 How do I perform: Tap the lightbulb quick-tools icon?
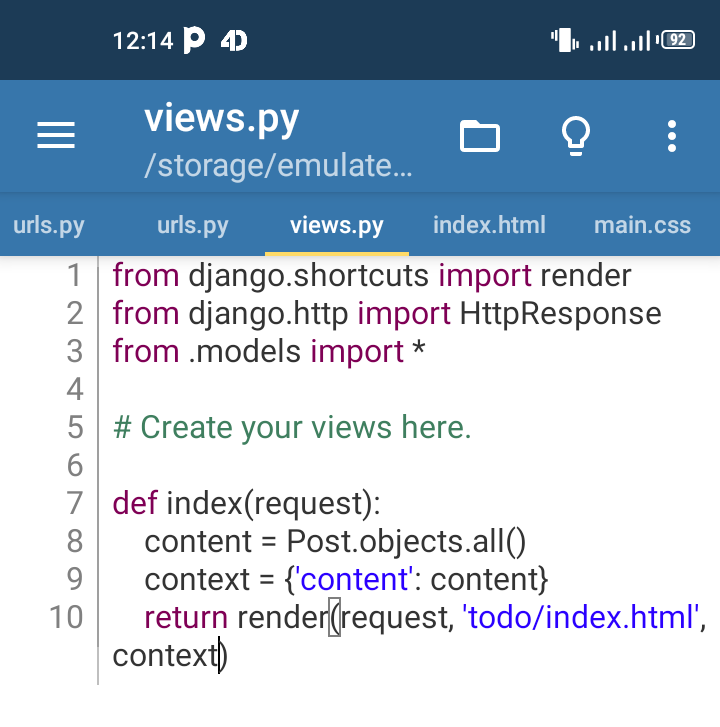576,135
